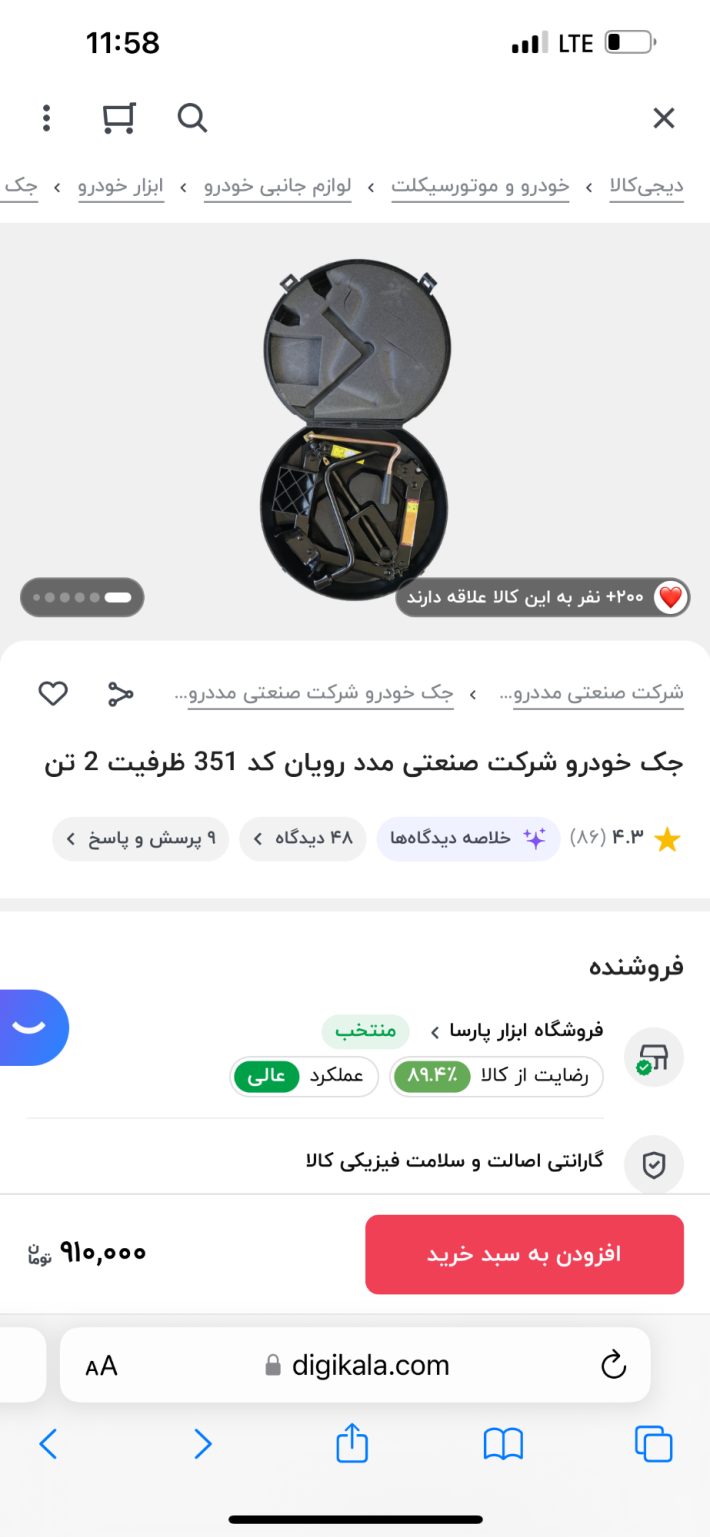Image resolution: width=710 pixels, height=1537 pixels.
Task: Open the لوازم جانبی خودرو breadcrumb
Action: pyautogui.click(x=277, y=186)
